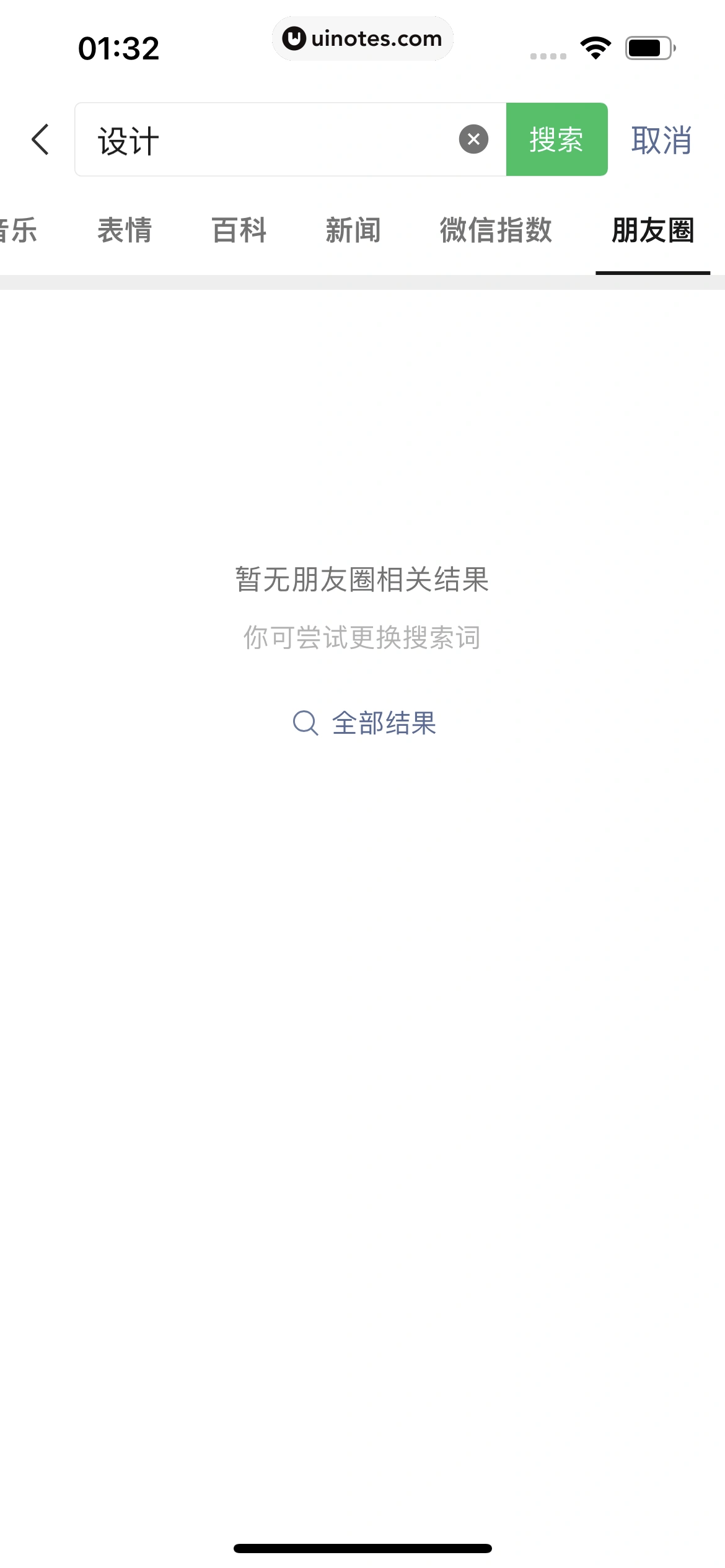This screenshot has width=725, height=1568.
Task: Tap the green 搜索 button
Action: [556, 140]
